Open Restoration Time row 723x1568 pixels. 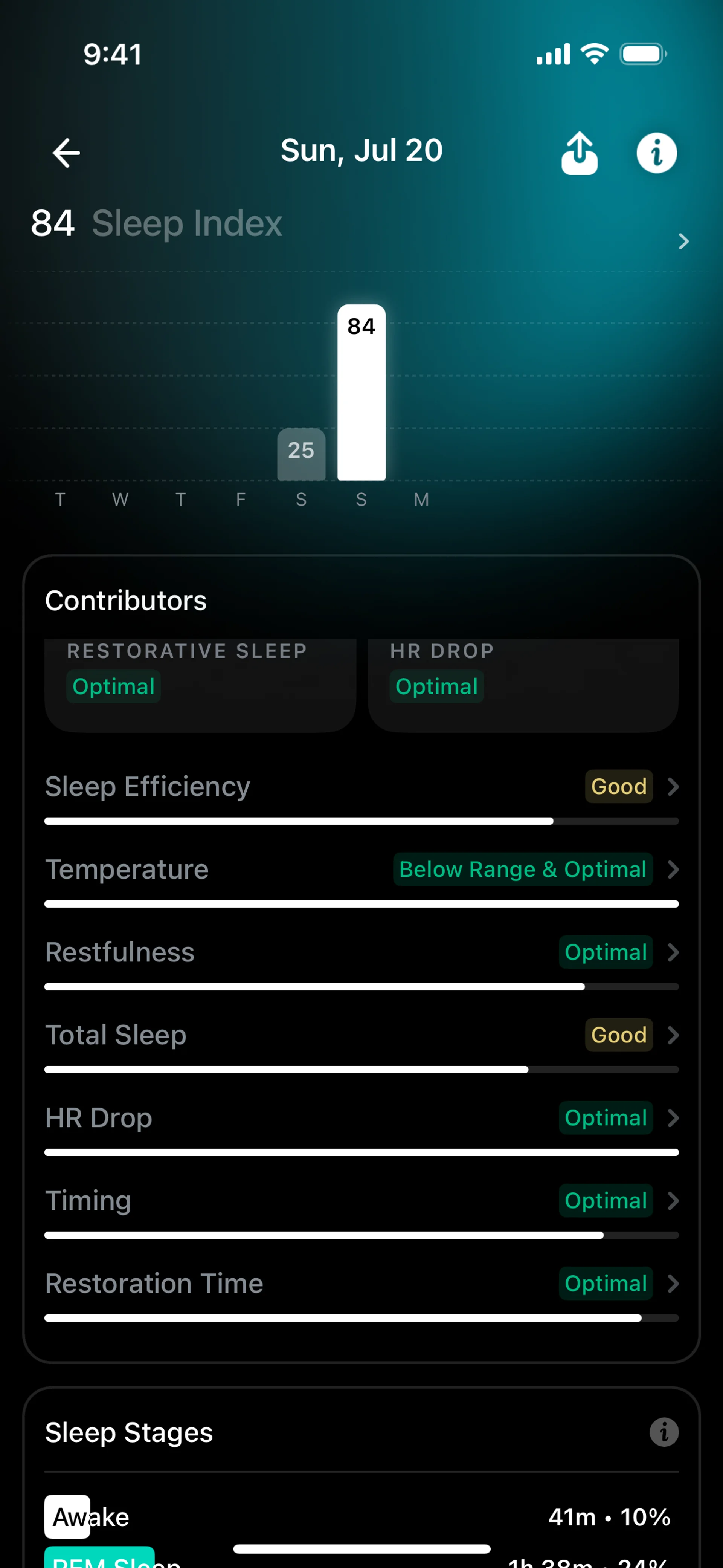click(x=361, y=1283)
